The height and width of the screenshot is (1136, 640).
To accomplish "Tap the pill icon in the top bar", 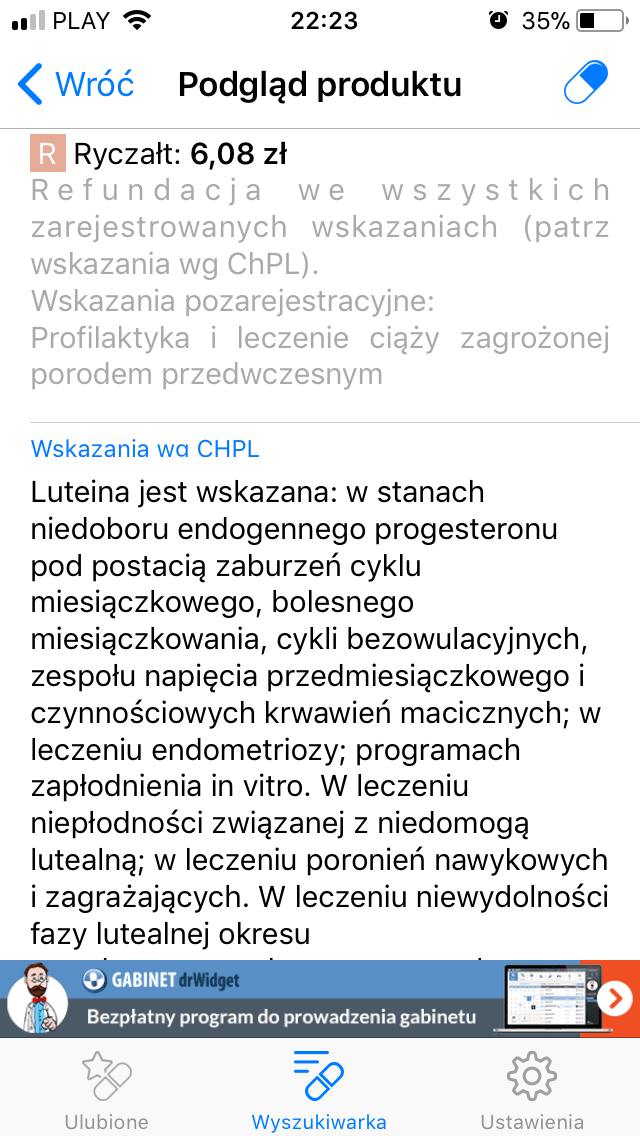I will pos(585,84).
